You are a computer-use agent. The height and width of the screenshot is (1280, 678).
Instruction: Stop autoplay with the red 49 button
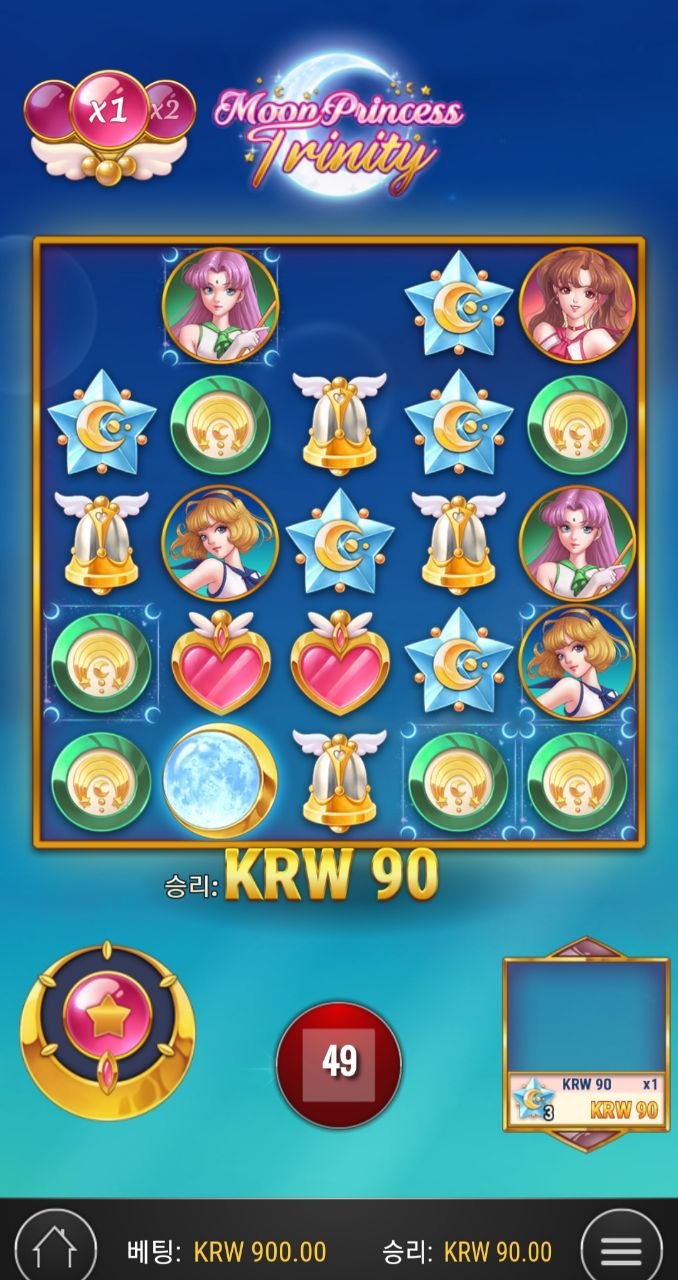point(339,1063)
